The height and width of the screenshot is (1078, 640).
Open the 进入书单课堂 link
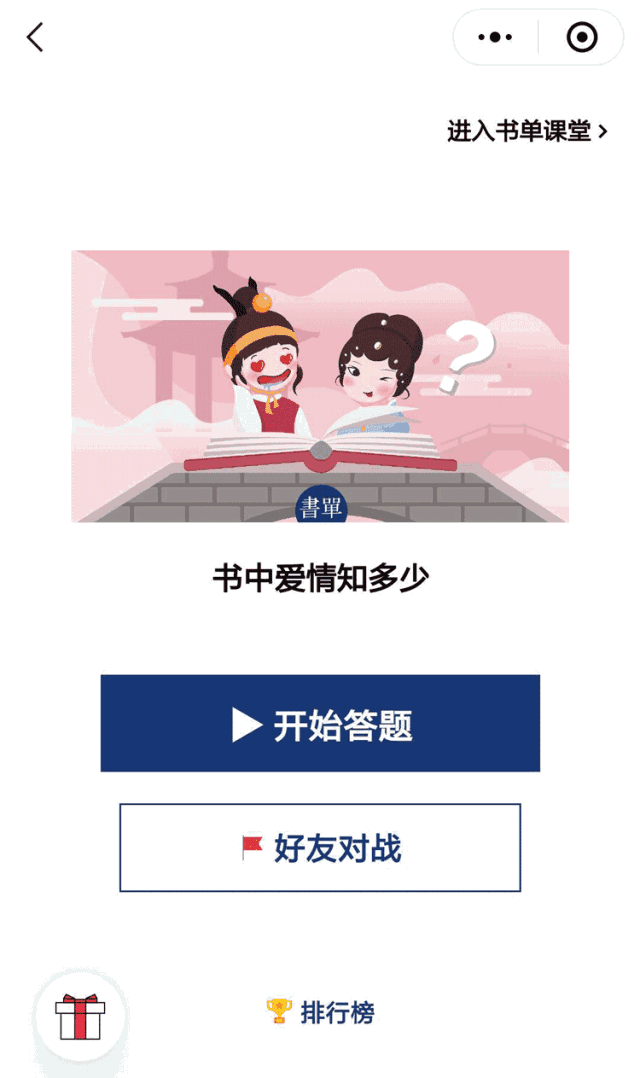527,131
